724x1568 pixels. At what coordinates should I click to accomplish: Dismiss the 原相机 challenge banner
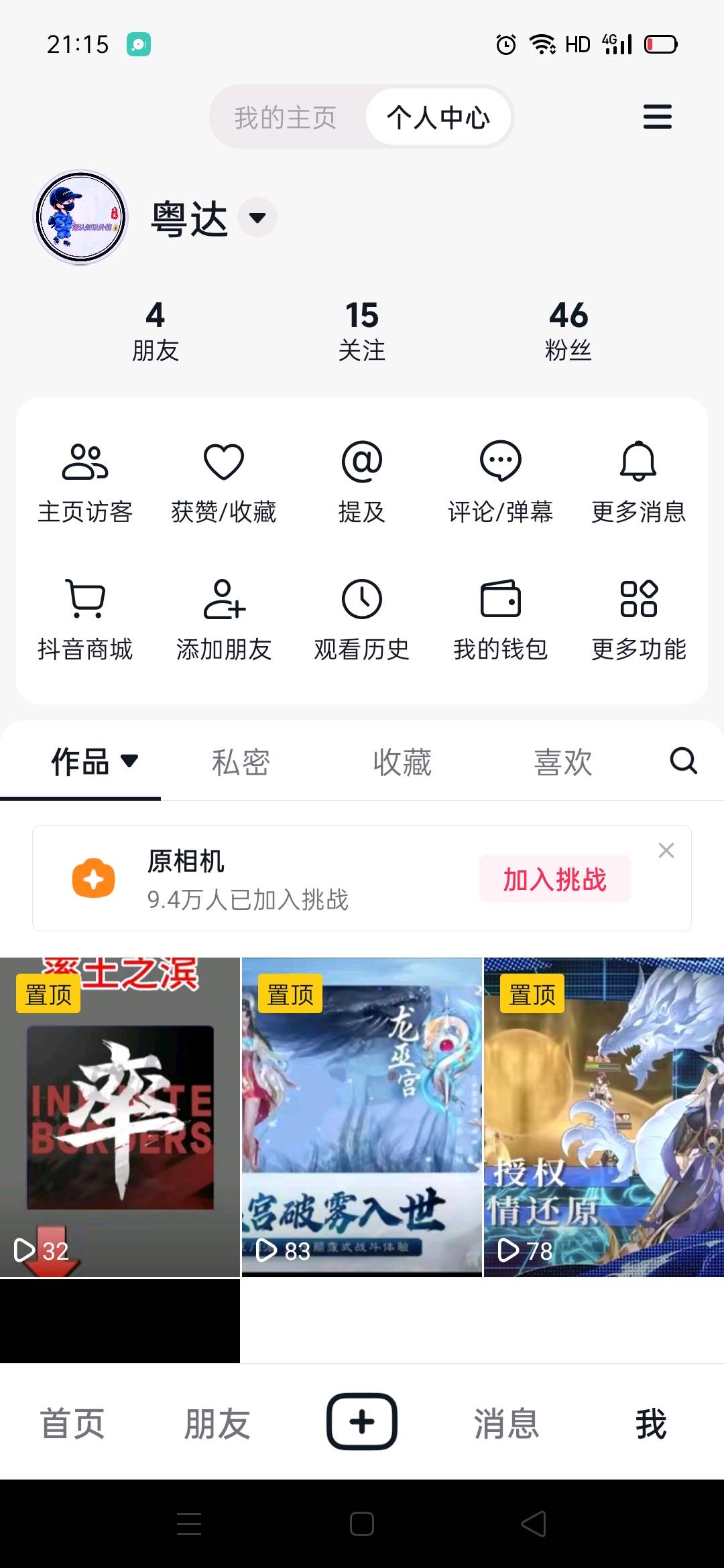(666, 850)
